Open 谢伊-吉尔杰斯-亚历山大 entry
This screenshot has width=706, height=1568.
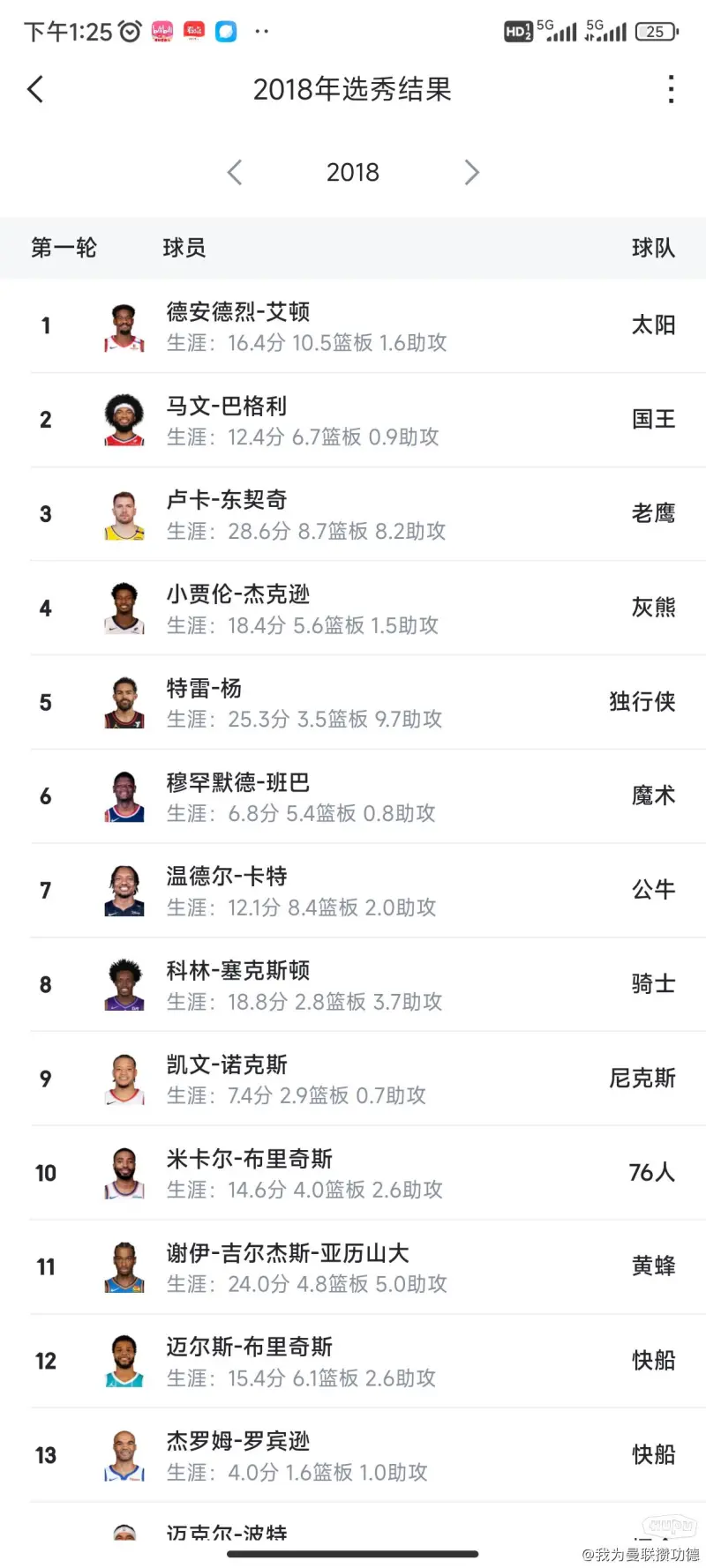tap(353, 1267)
